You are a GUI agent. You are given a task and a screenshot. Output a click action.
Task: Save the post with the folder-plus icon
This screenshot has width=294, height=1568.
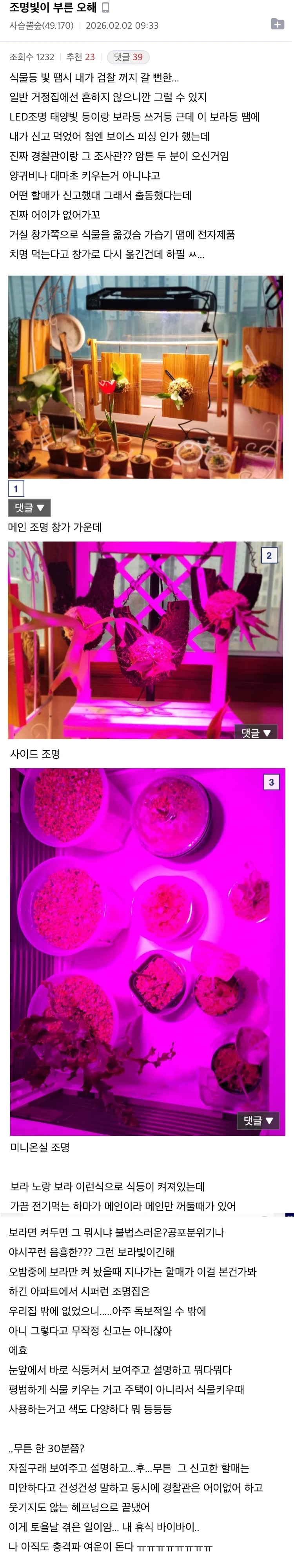point(277,24)
